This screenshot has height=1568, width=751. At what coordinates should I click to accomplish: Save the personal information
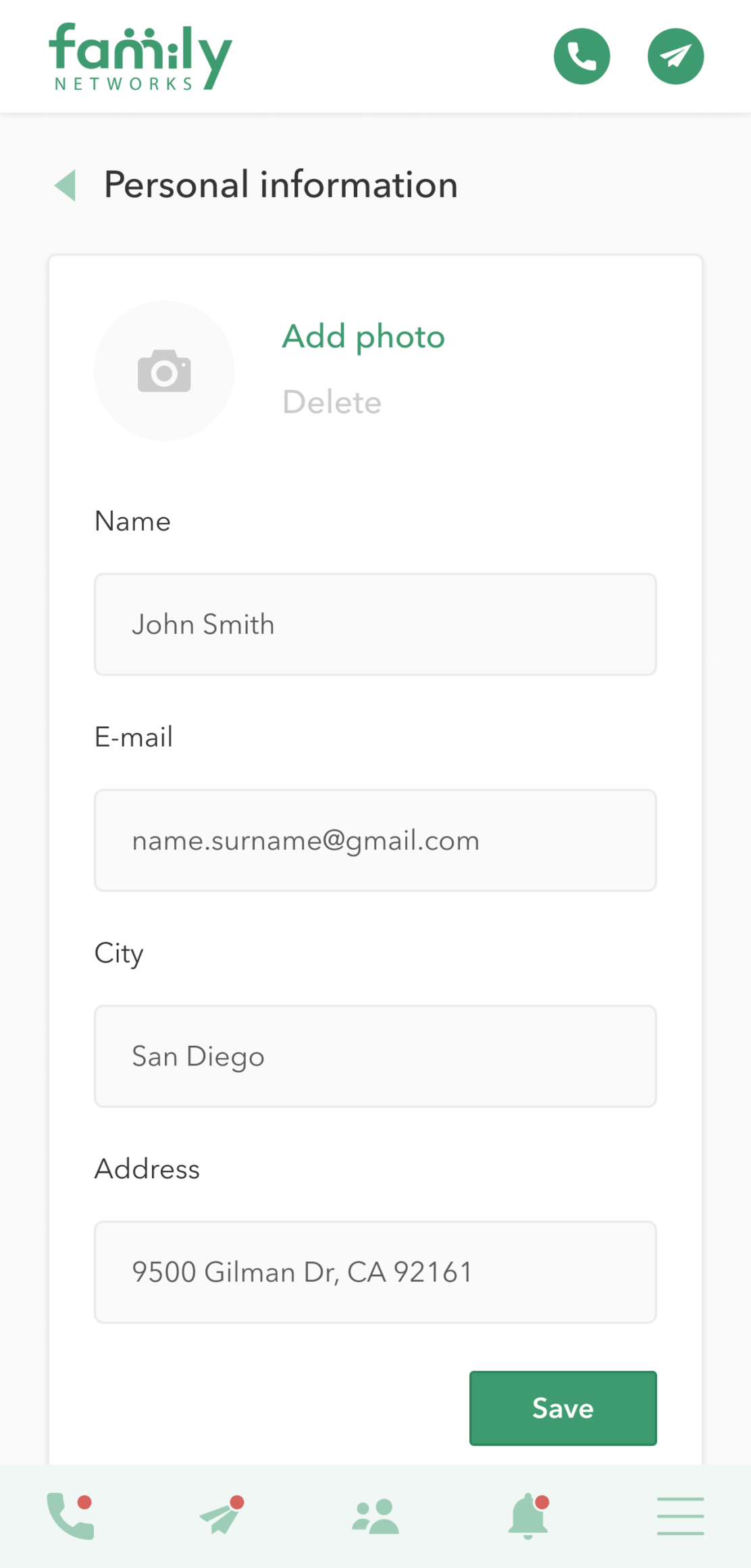[x=563, y=1409]
